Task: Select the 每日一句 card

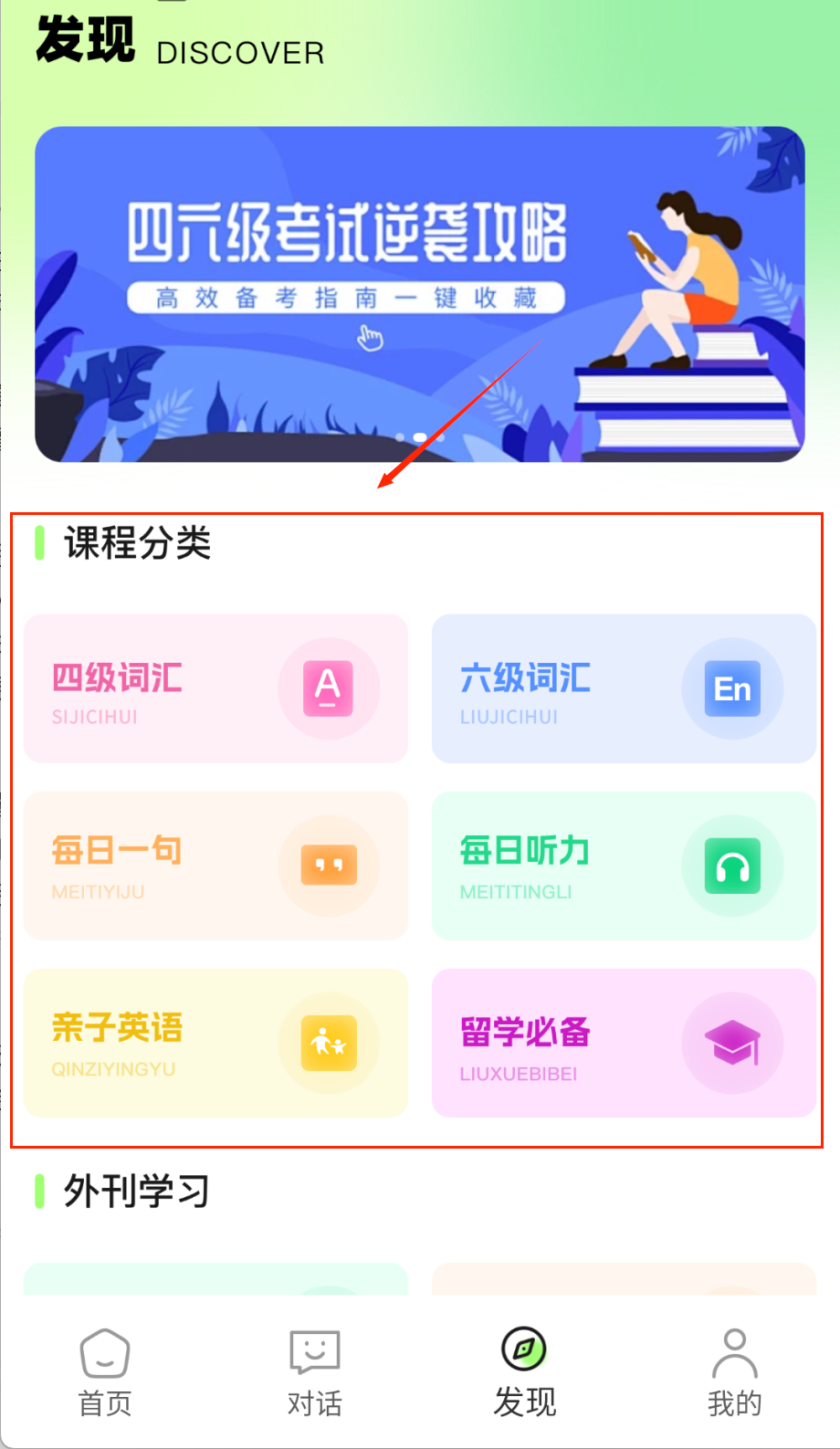Action: coord(215,866)
